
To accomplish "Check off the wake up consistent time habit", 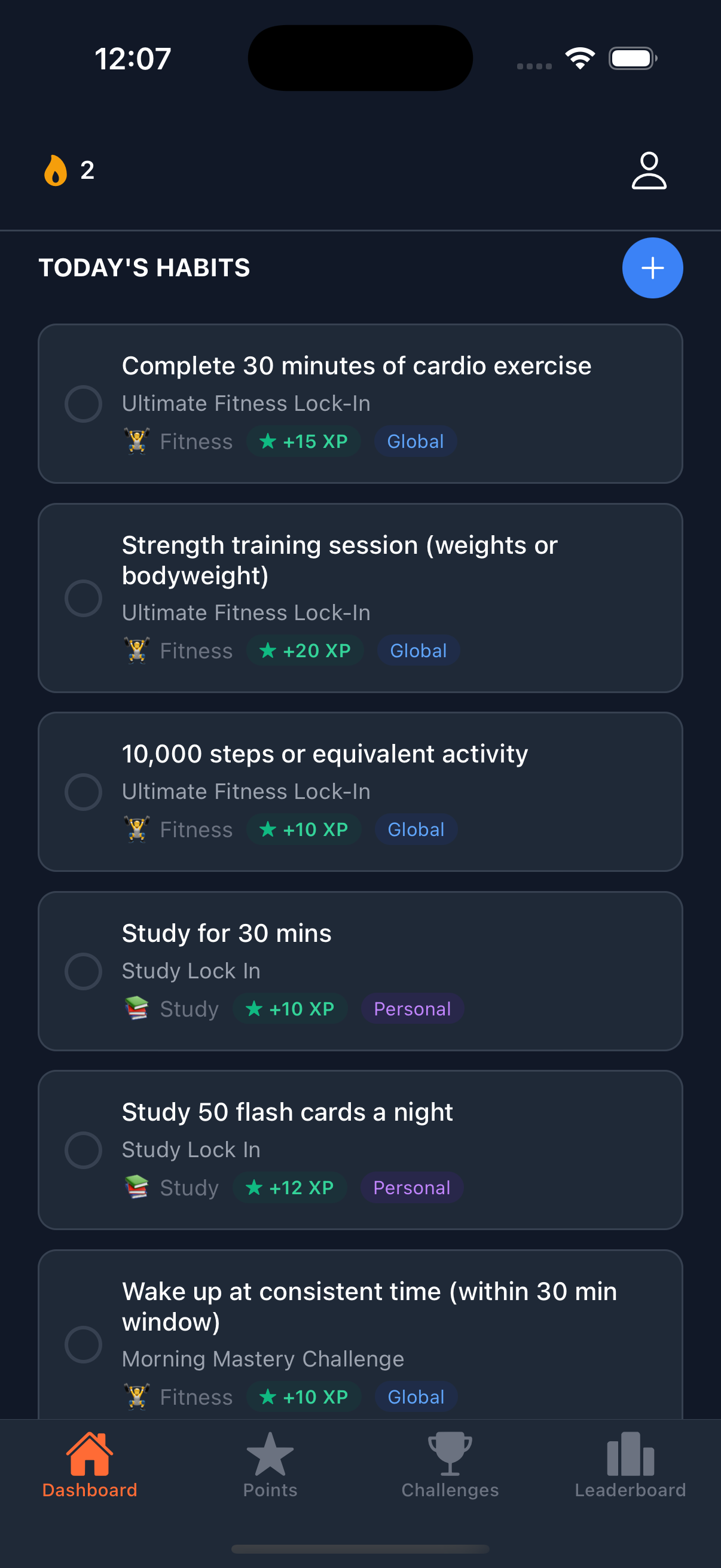I will click(x=83, y=1345).
